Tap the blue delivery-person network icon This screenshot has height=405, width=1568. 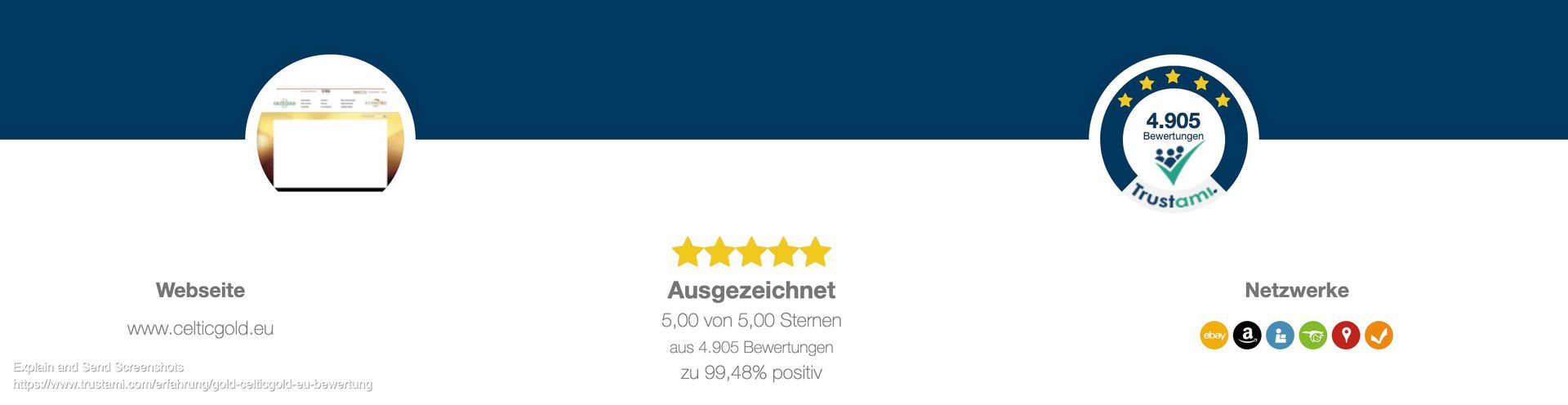(1280, 336)
